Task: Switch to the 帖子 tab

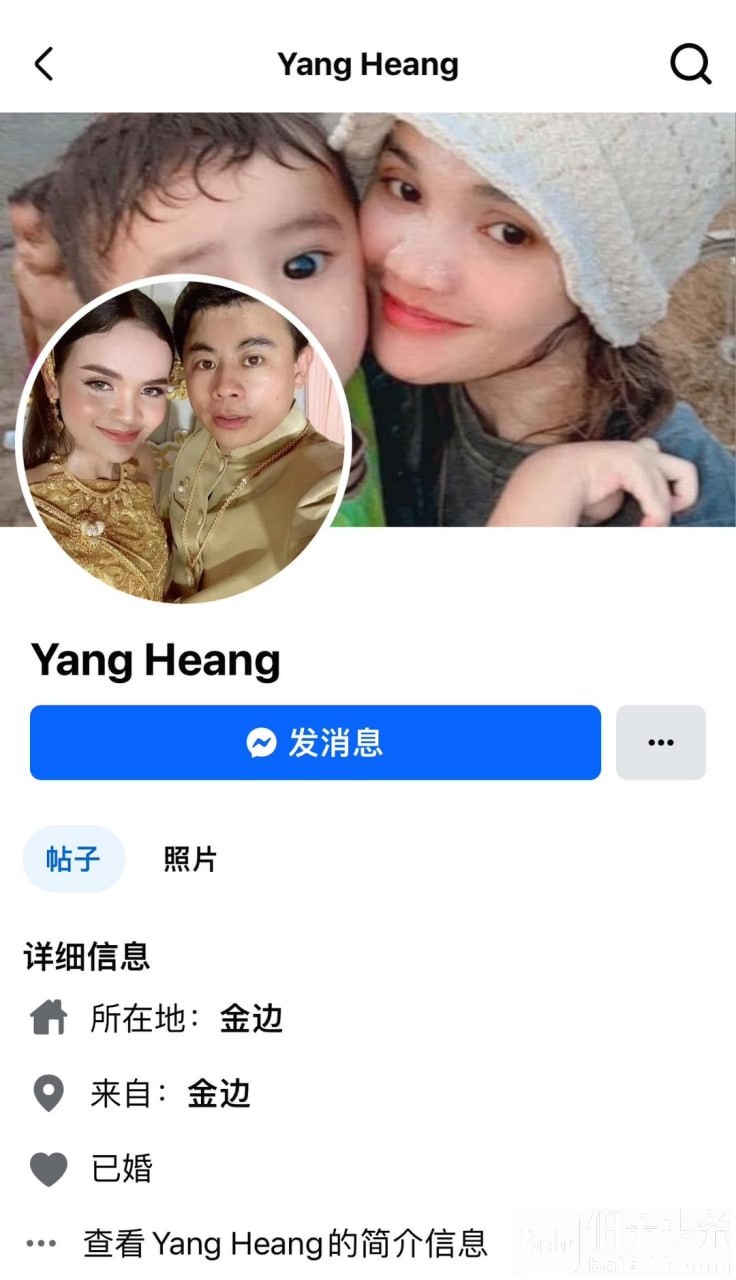Action: point(73,859)
